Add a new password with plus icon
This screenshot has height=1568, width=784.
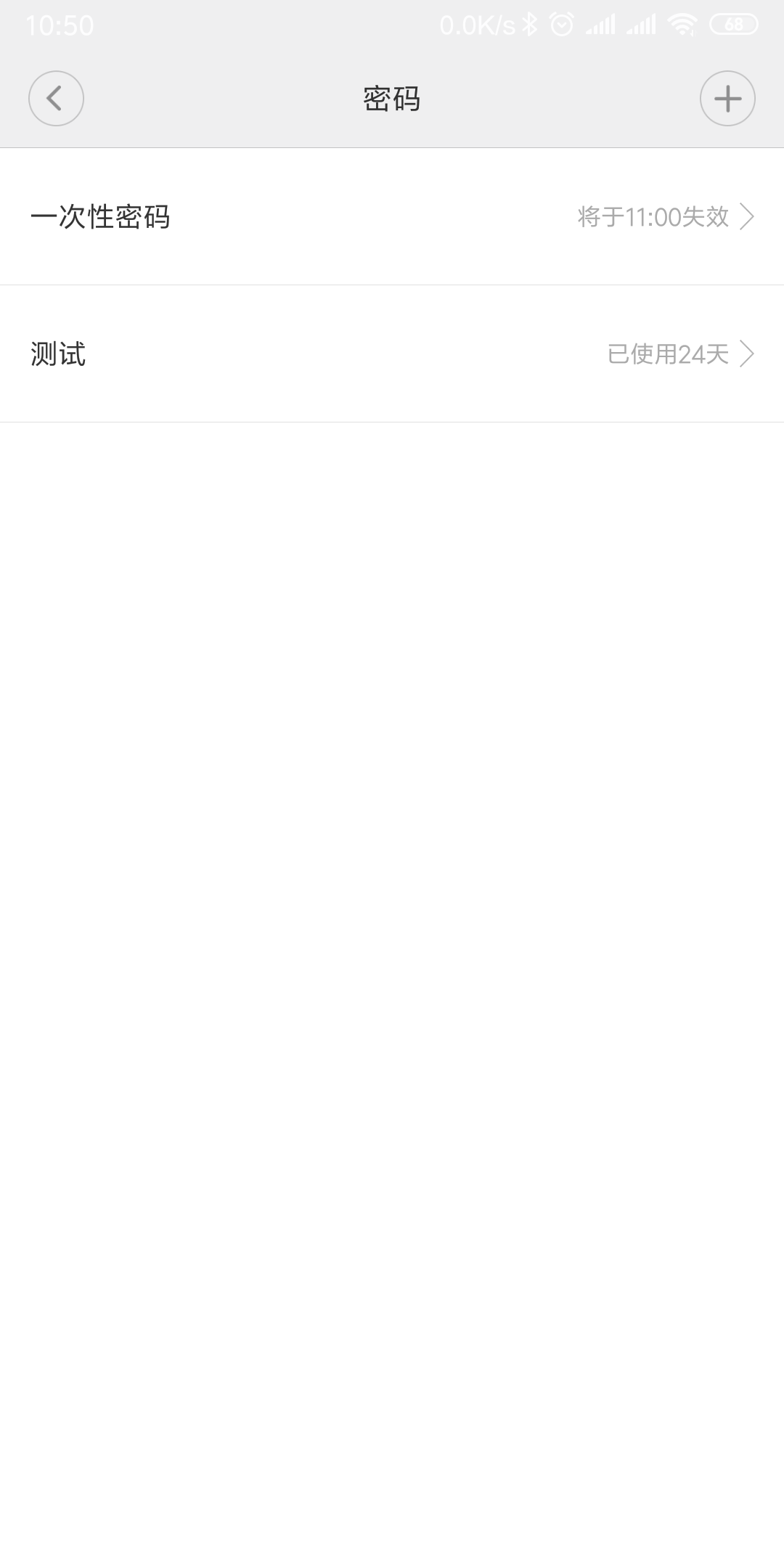(727, 98)
